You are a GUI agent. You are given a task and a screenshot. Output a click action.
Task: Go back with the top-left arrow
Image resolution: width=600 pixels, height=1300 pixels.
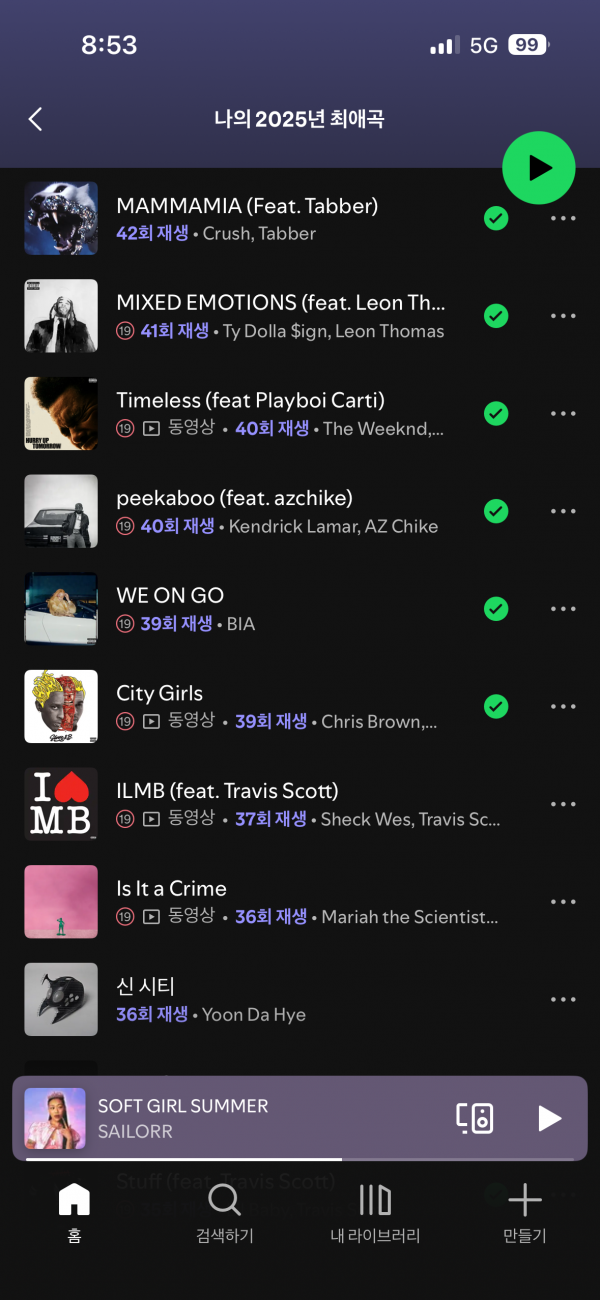35,120
